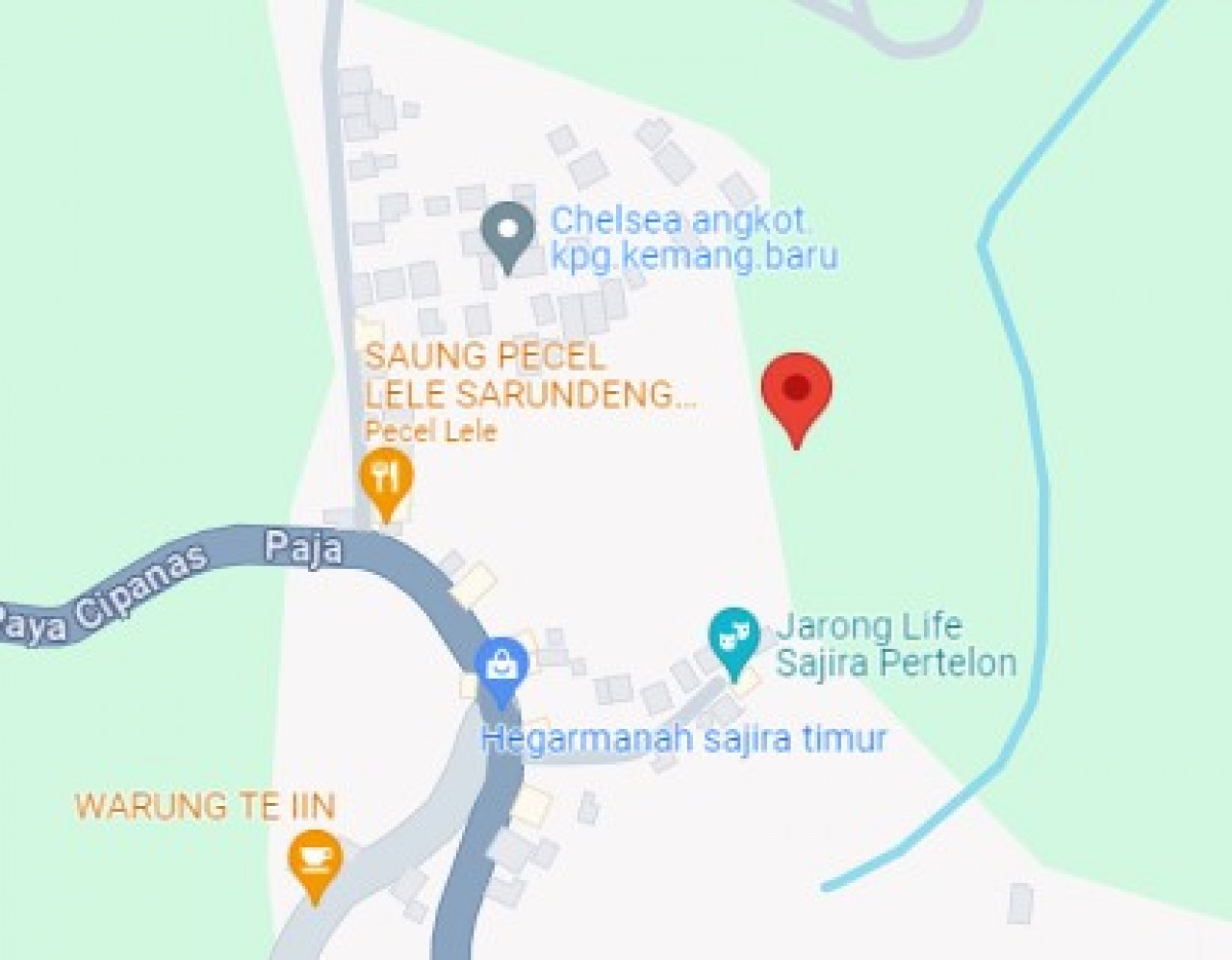The height and width of the screenshot is (960, 1232).
Task: Tap the red dropped location pin
Action: pos(796,390)
